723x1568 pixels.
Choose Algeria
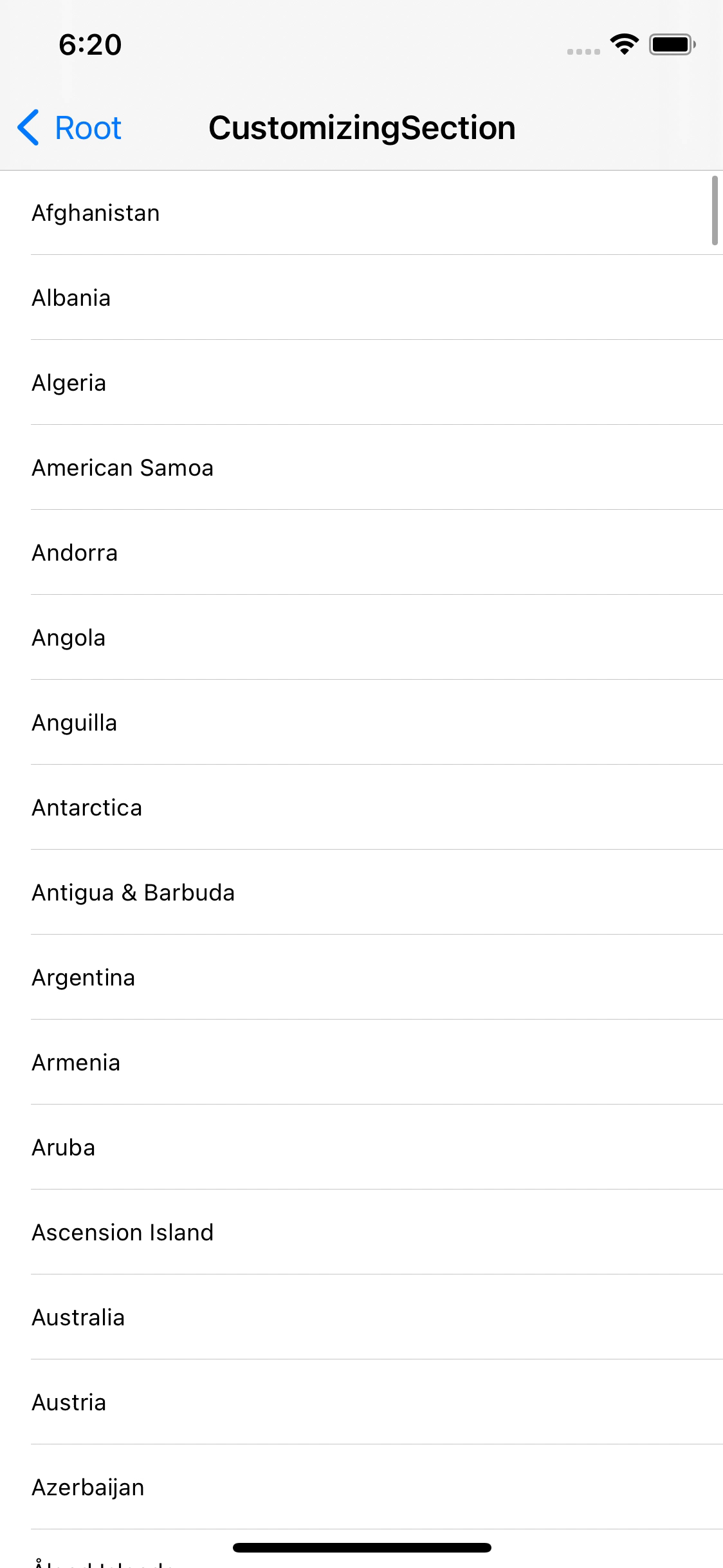(x=69, y=383)
